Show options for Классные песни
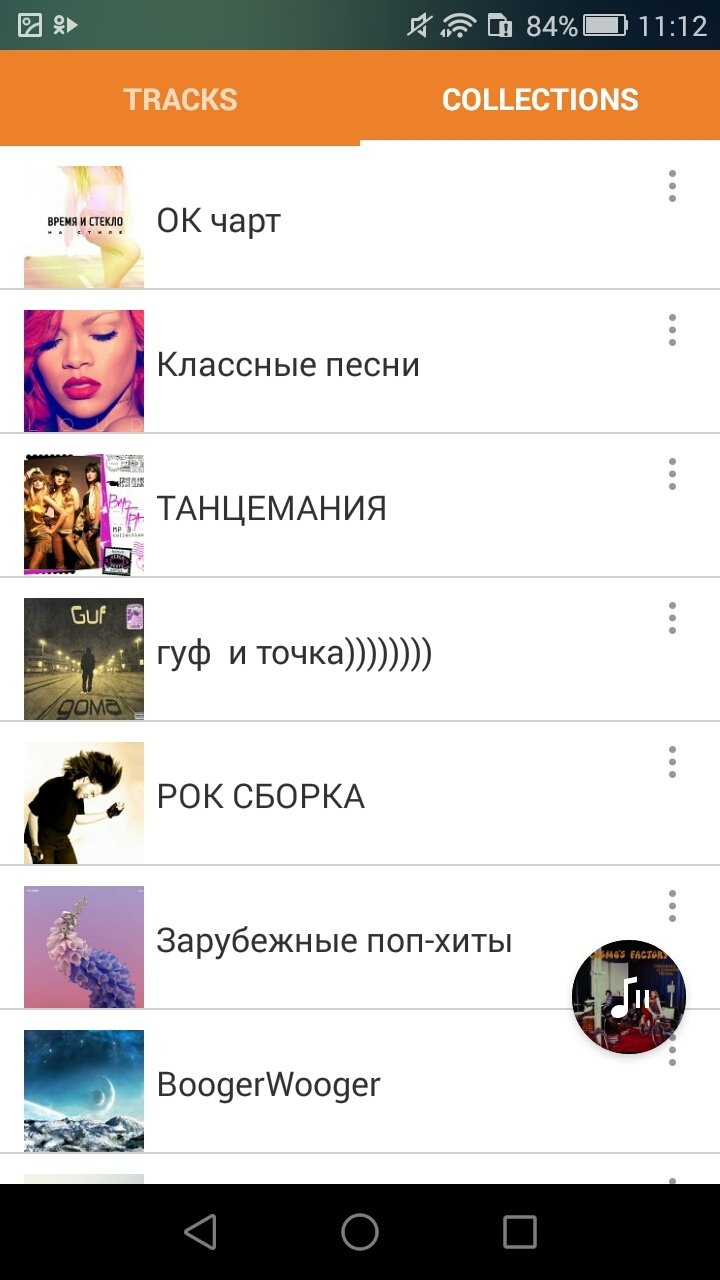 [x=672, y=330]
